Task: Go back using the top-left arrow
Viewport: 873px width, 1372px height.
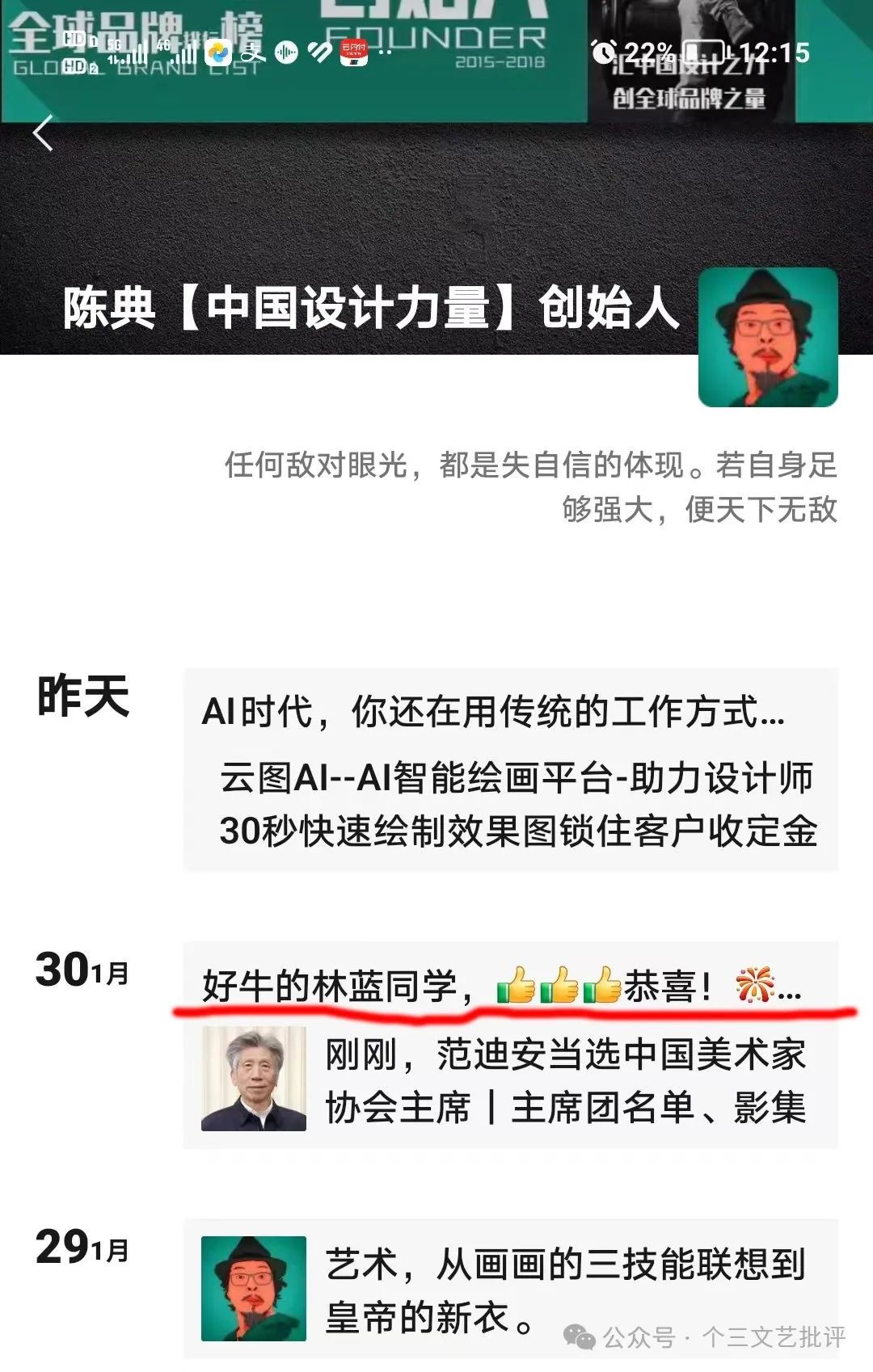Action: [x=44, y=133]
